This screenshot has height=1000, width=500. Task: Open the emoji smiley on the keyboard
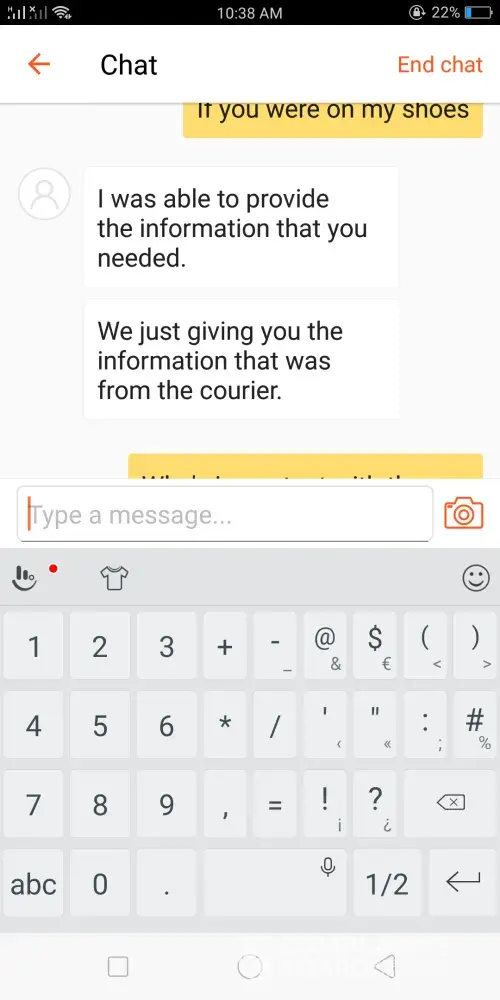(x=476, y=578)
